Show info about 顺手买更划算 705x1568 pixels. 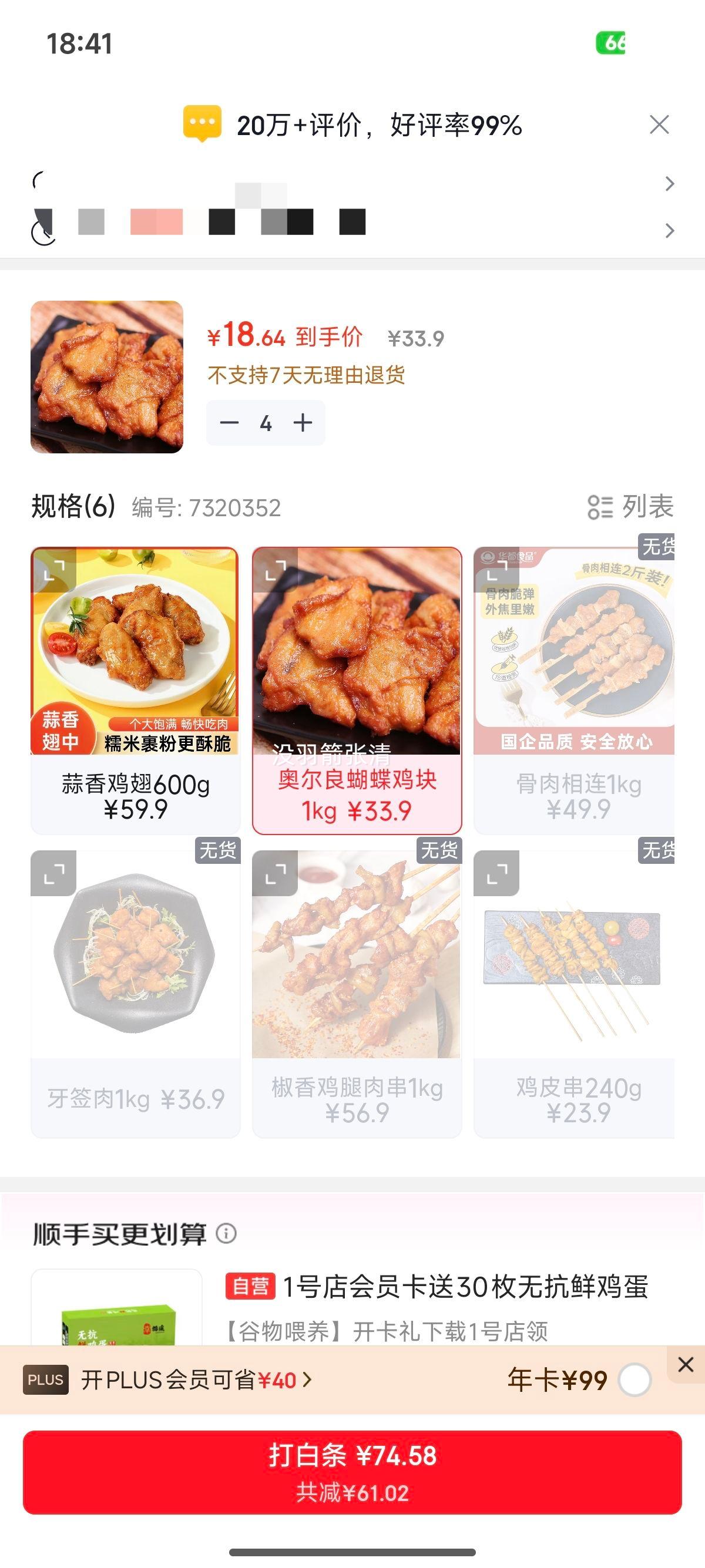coord(226,1234)
